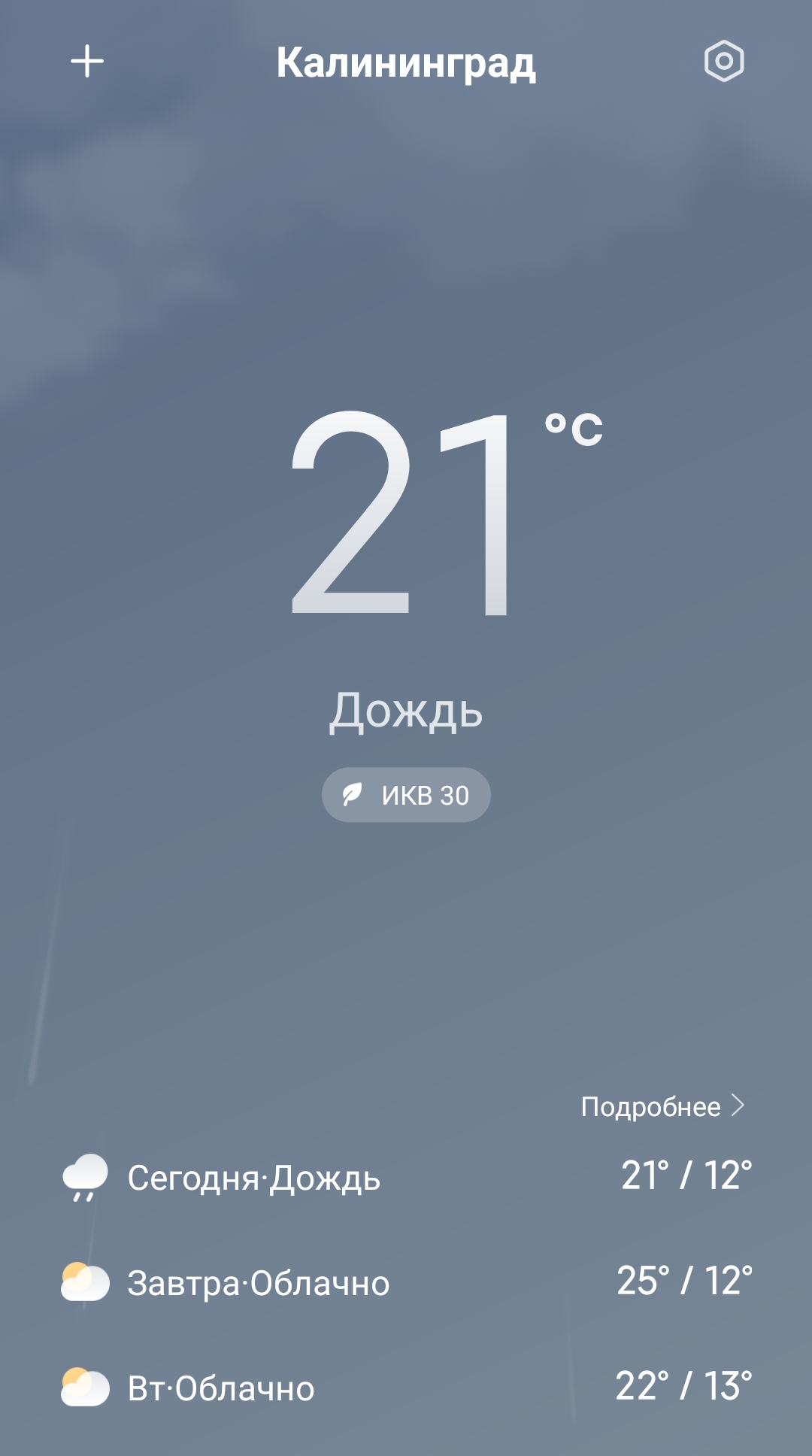Add a new city with the plus icon
The image size is (812, 1456).
pos(87,61)
